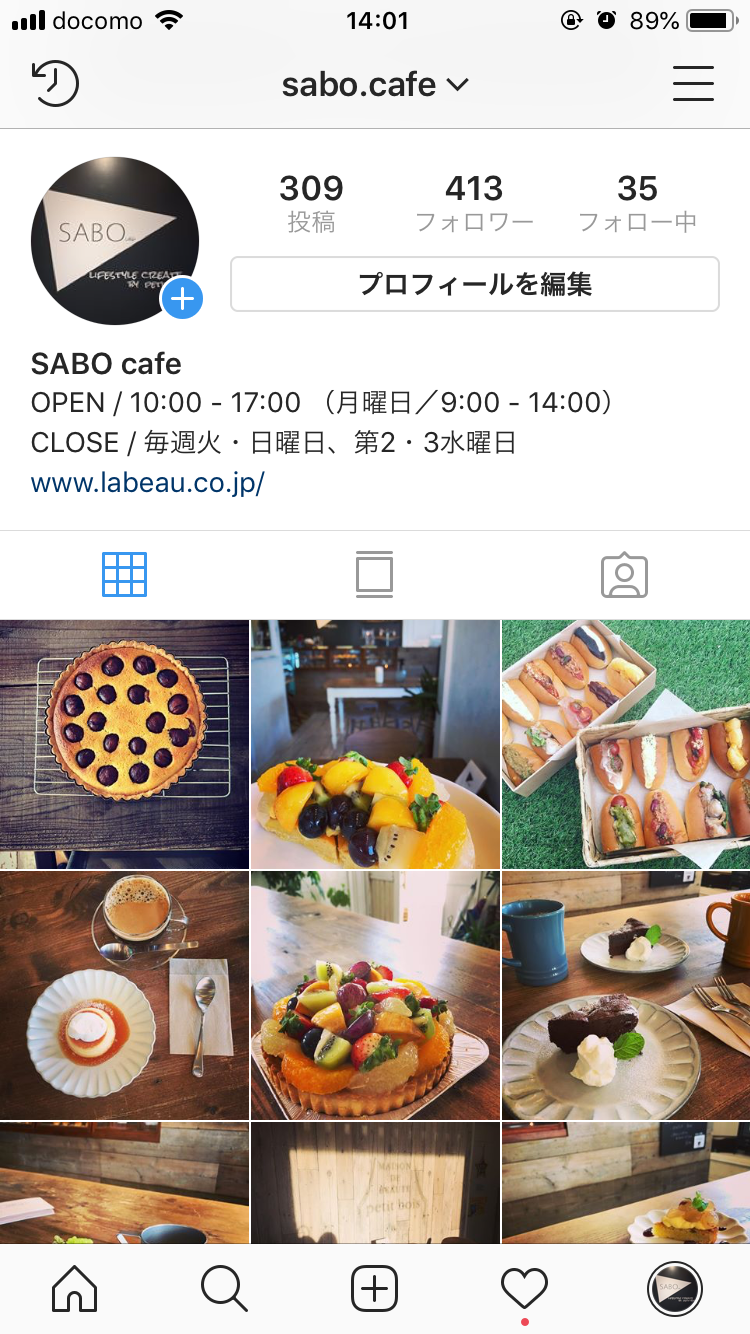Open the archive history clock icon

pyautogui.click(x=55, y=84)
